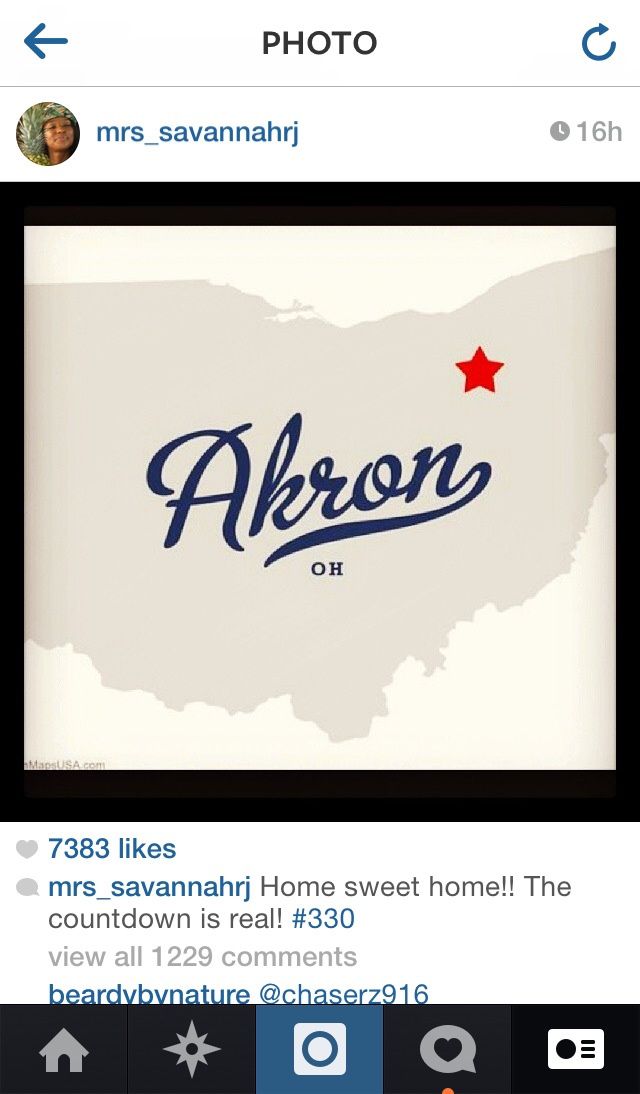Open the Akron map photo
This screenshot has height=1094, width=640.
[320, 498]
